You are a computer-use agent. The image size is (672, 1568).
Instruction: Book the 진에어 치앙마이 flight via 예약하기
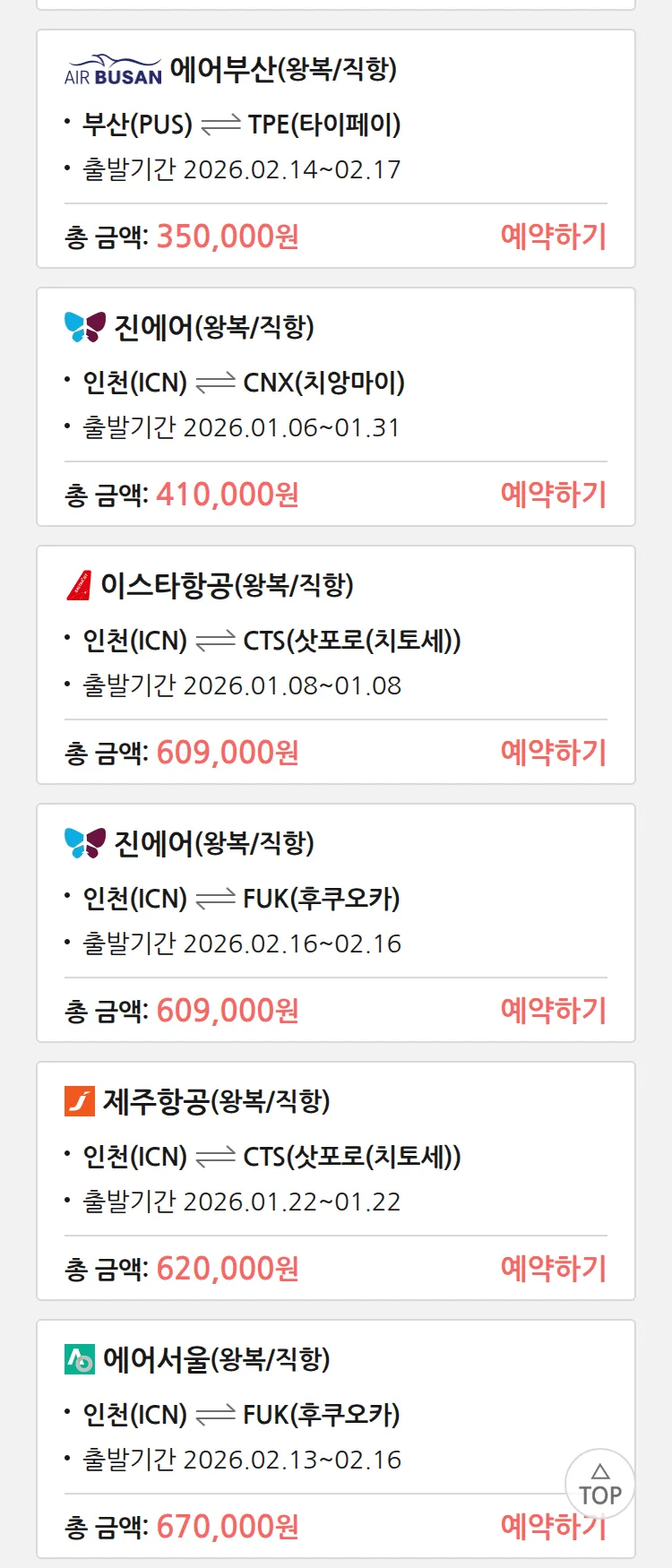coord(553,495)
